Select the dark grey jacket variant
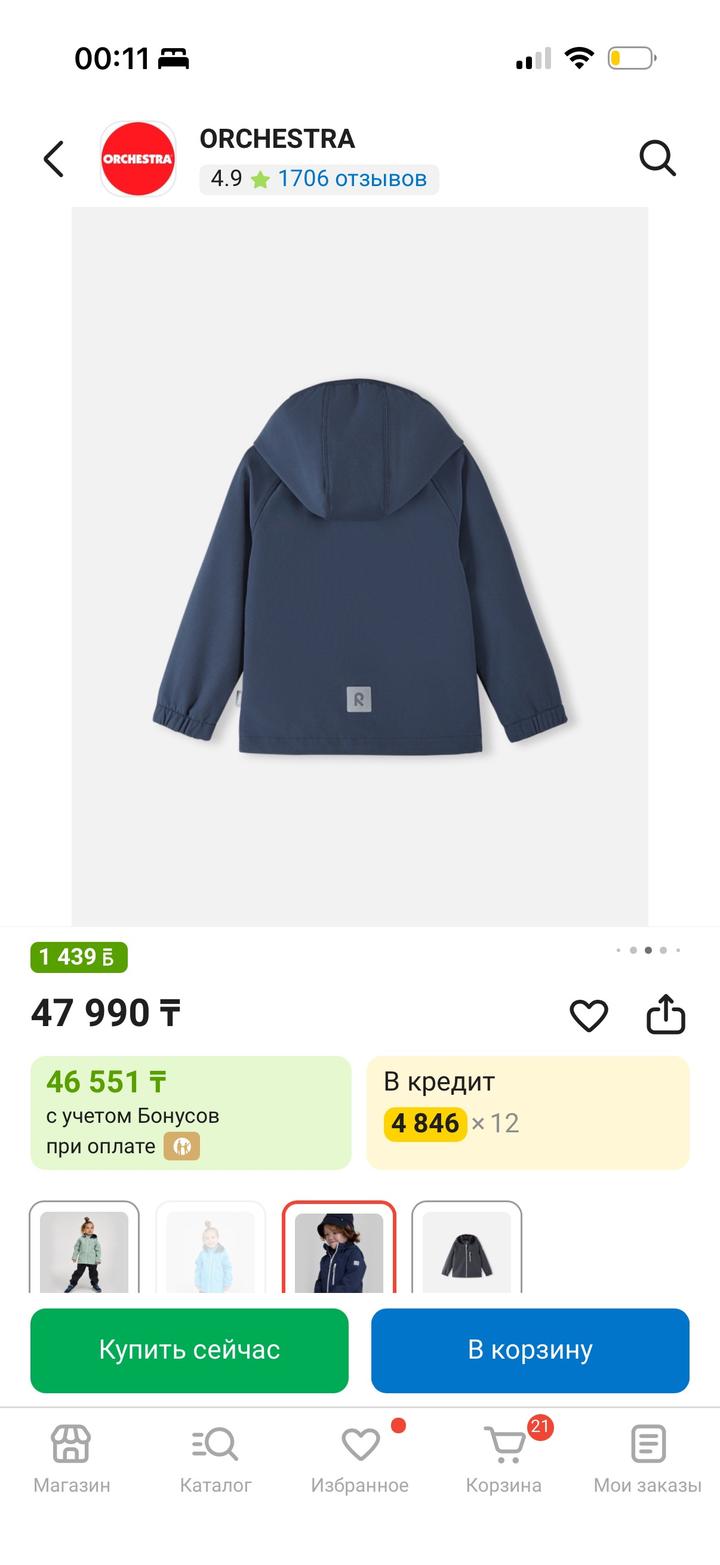Viewport: 720px width, 1565px height. [466, 1250]
